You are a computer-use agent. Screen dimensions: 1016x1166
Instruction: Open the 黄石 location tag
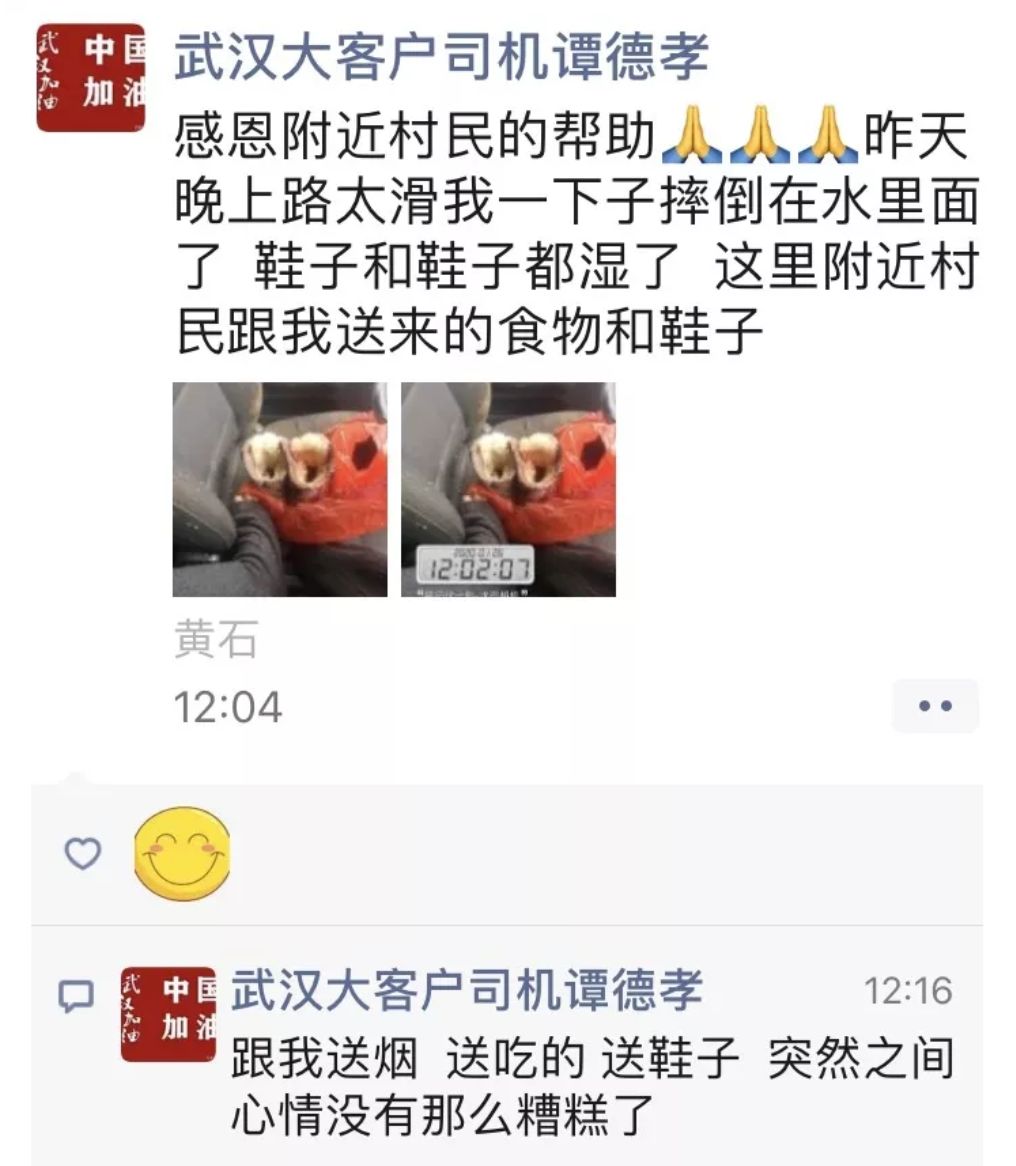(x=216, y=639)
